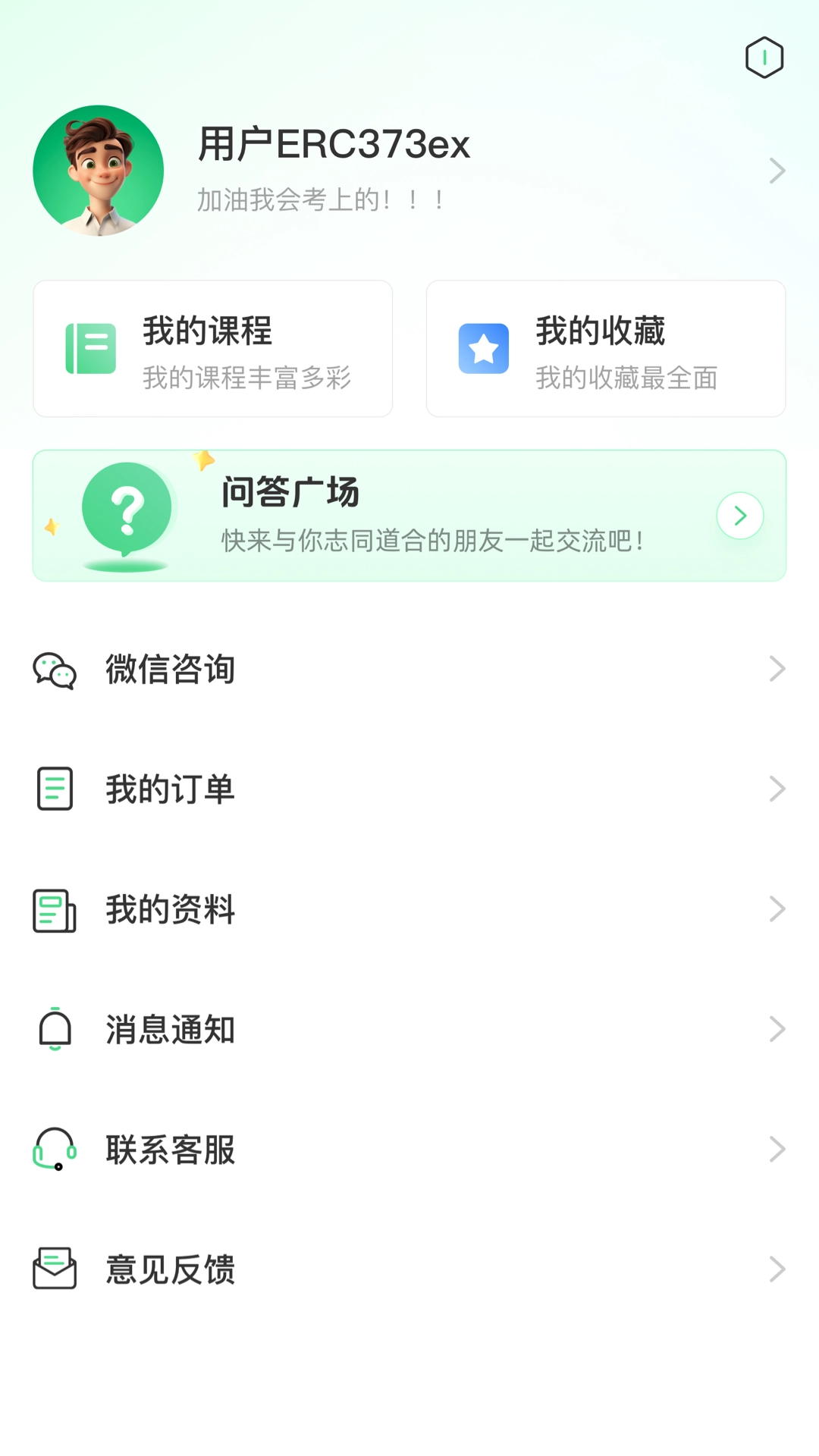The height and width of the screenshot is (1456, 819).
Task: Tap the user avatar picture
Action: click(x=98, y=170)
